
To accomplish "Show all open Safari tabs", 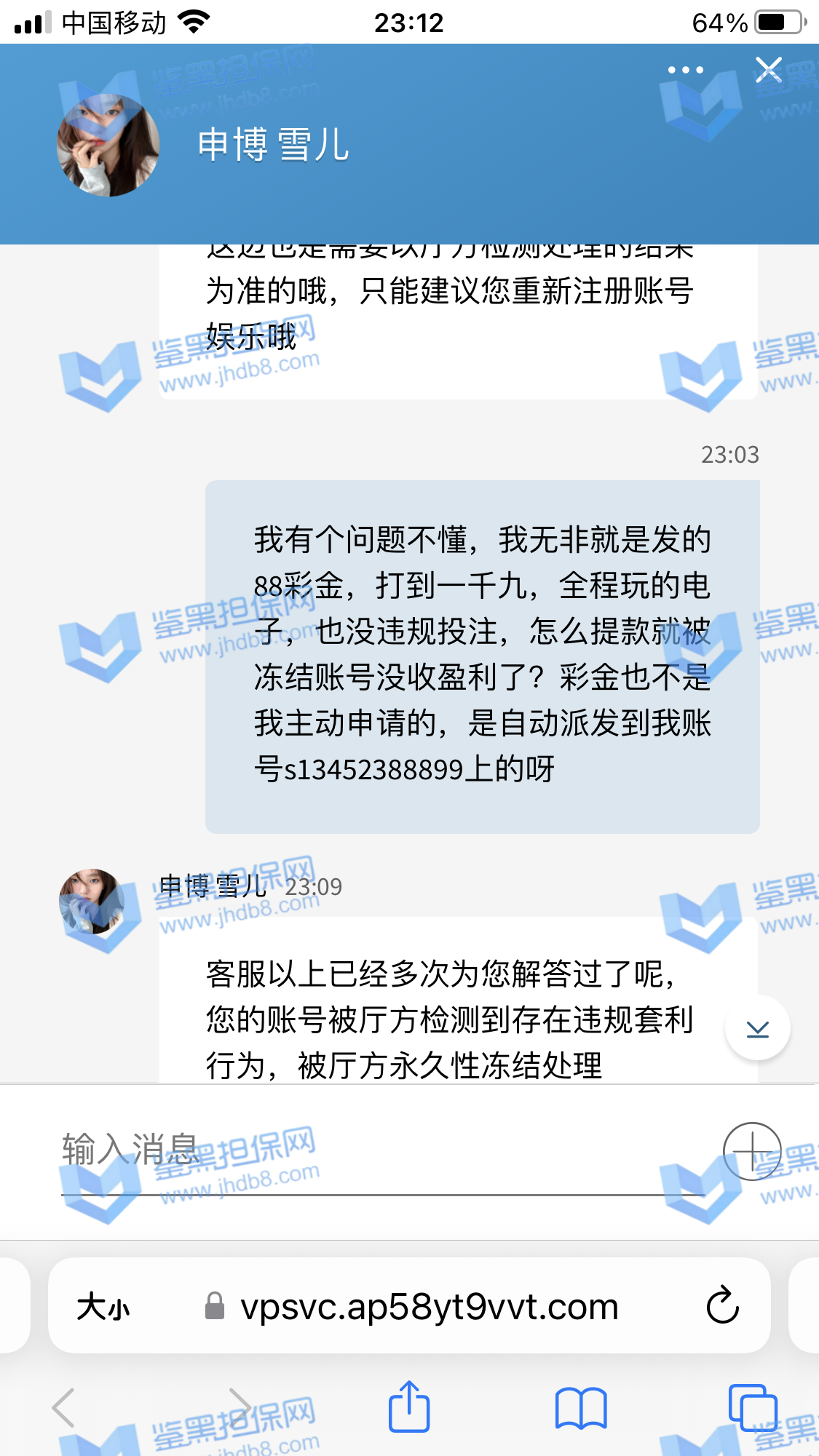I will click(753, 1407).
